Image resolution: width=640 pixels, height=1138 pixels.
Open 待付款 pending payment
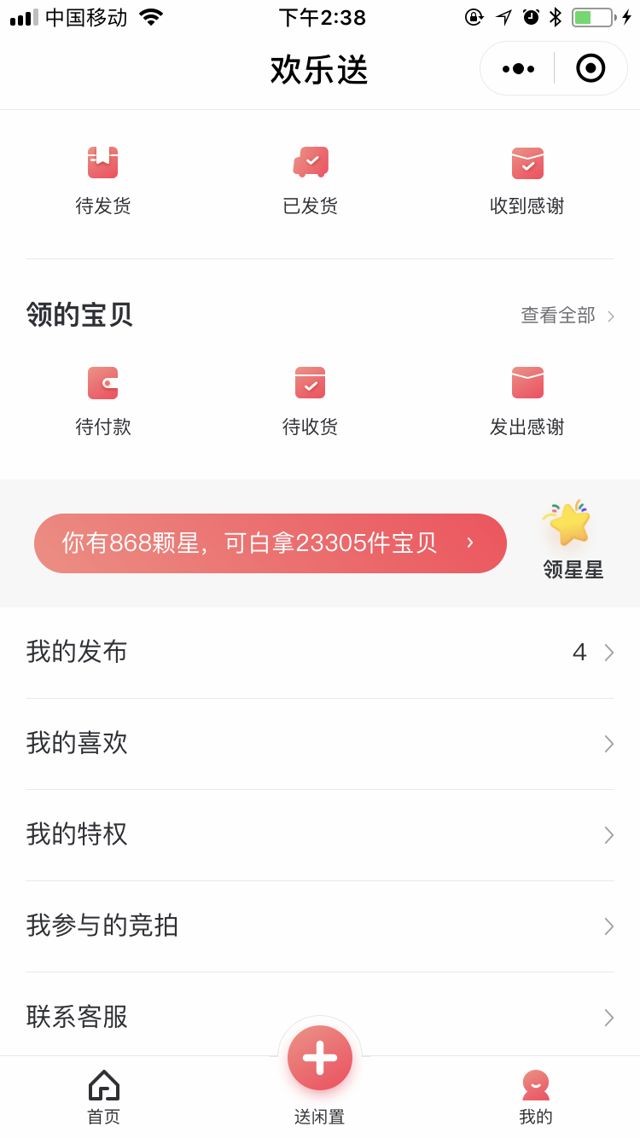pyautogui.click(x=103, y=400)
